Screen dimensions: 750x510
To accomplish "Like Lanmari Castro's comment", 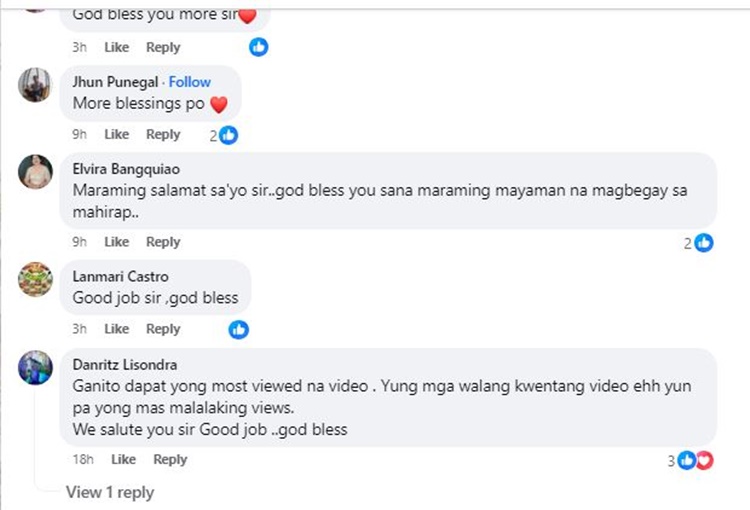I will click(x=117, y=329).
